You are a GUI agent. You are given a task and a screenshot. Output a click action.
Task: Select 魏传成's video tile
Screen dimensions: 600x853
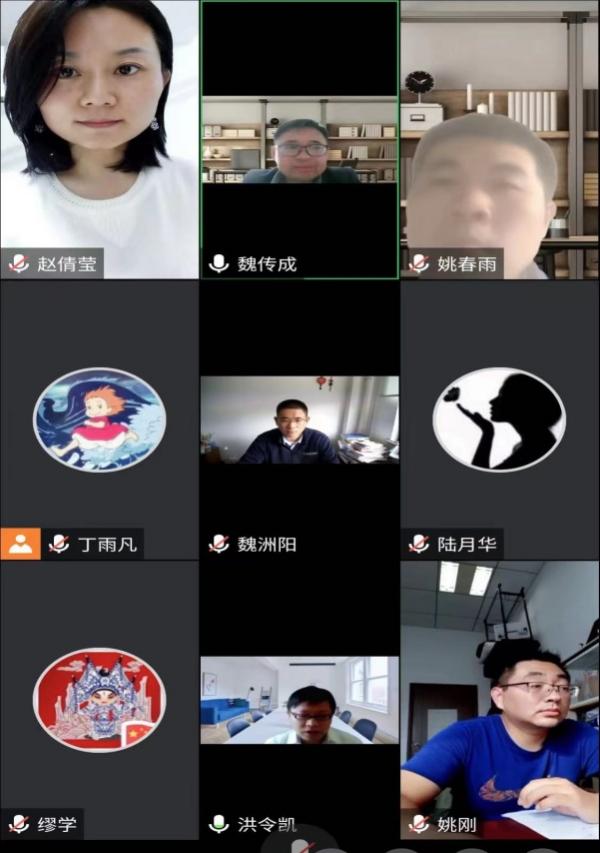coord(300,140)
